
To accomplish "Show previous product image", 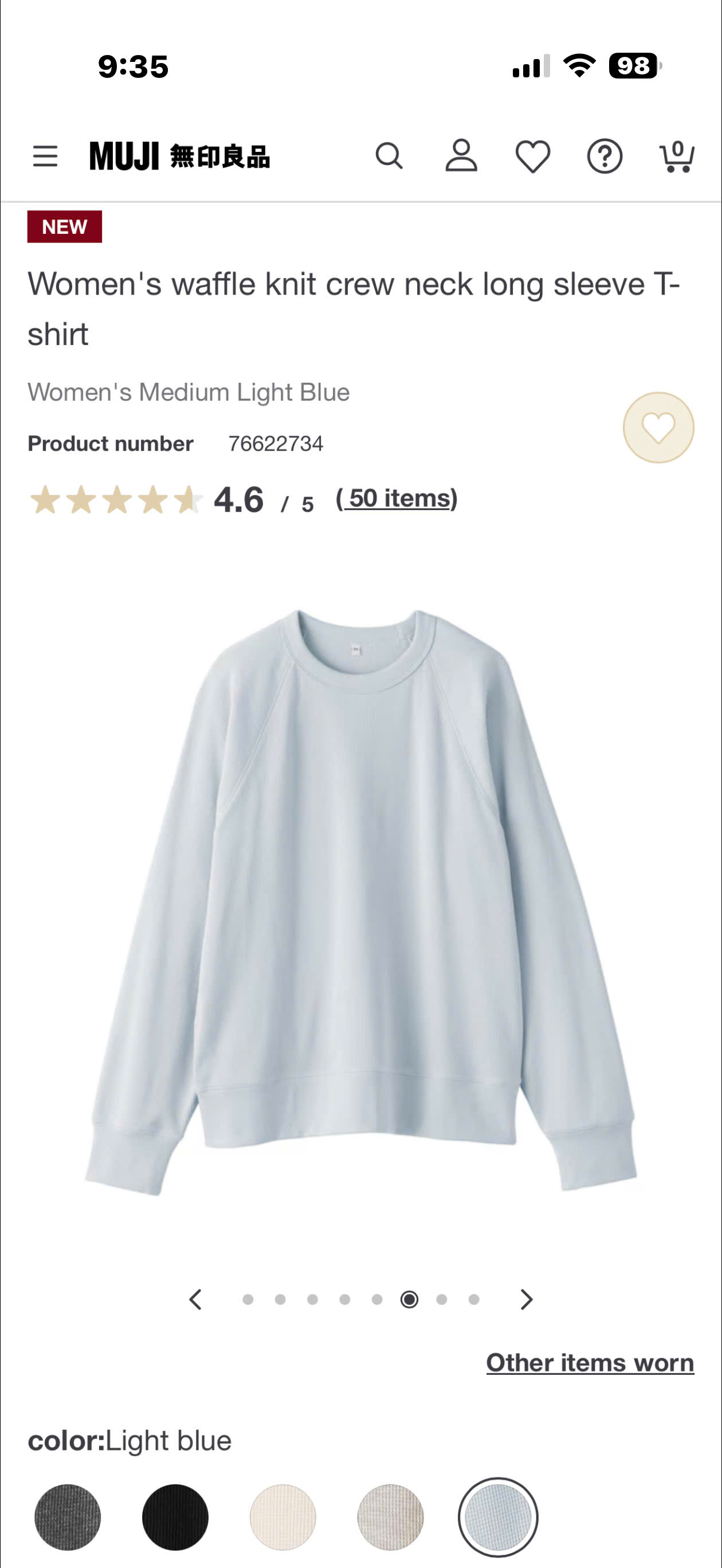I will 195,1300.
